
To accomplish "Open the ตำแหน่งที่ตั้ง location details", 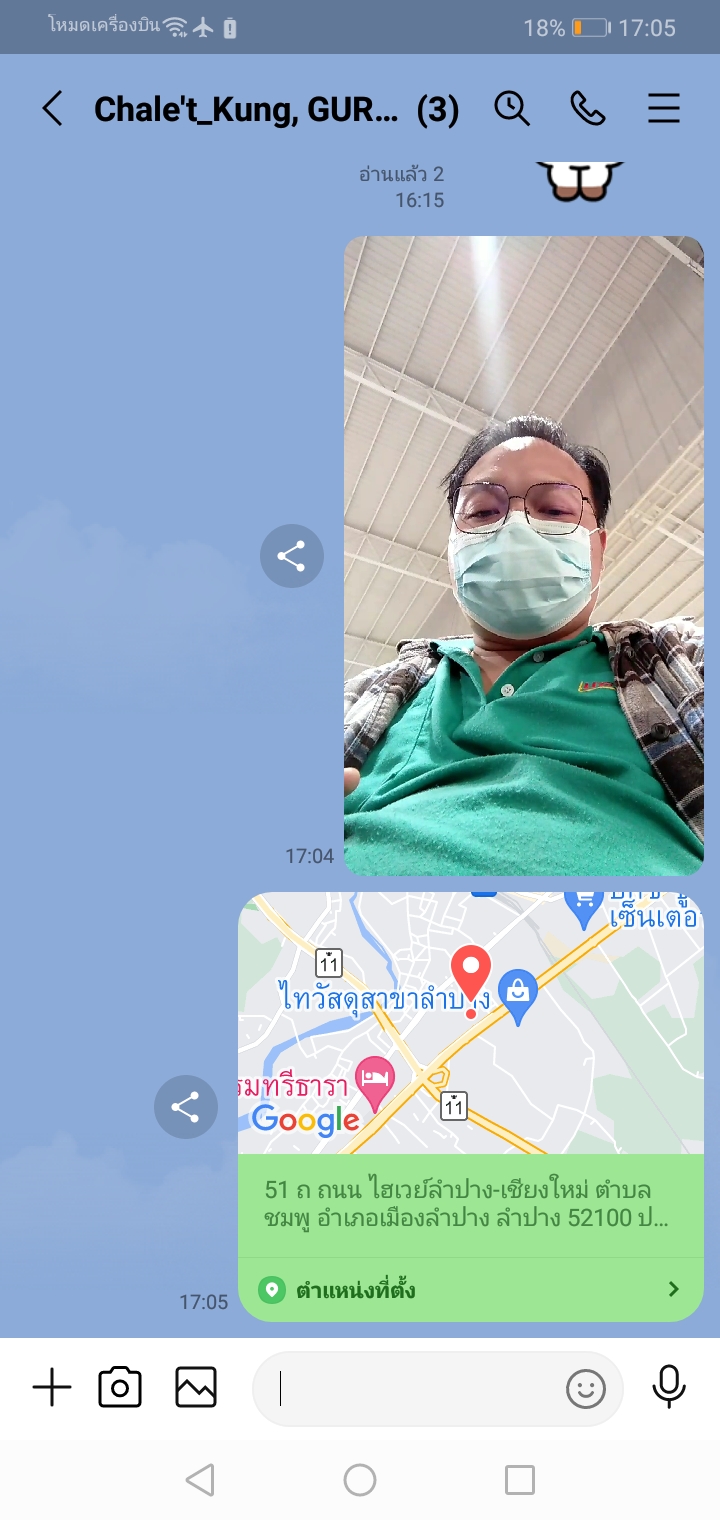I will (x=470, y=1290).
